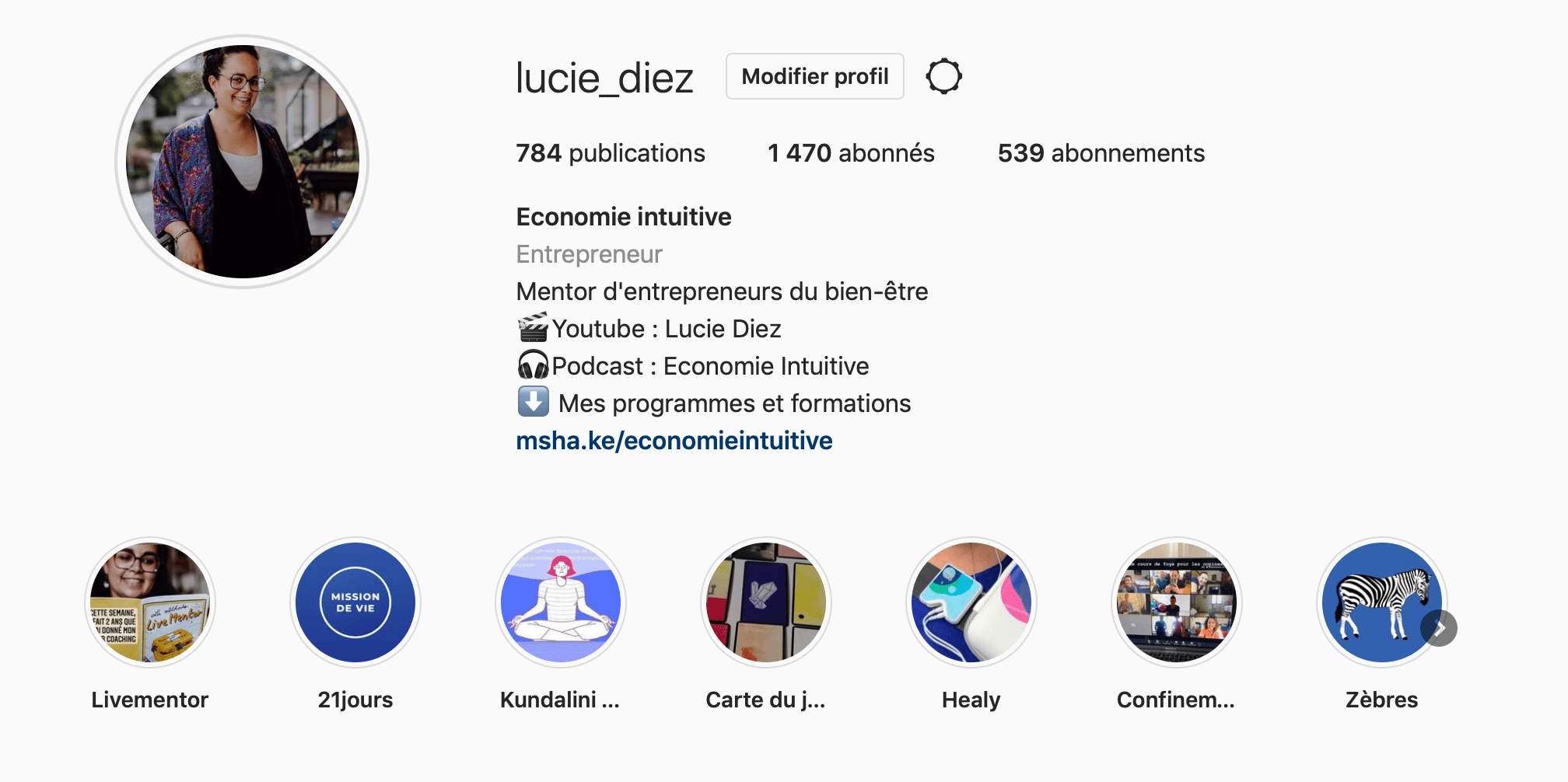Image resolution: width=1568 pixels, height=782 pixels.
Task: Show the 539 abonnements list
Action: pos(1101,153)
